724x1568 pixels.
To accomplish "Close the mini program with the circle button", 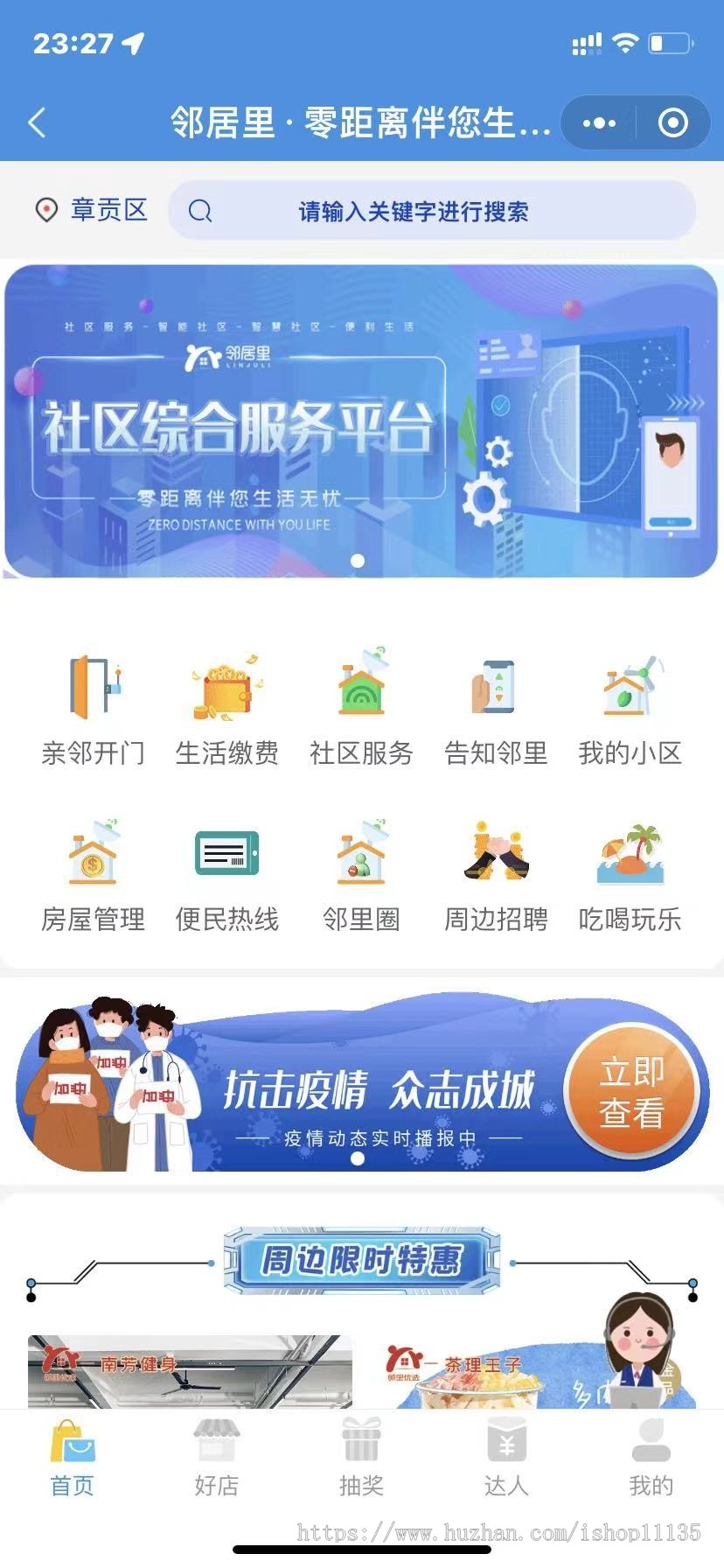I will (x=672, y=123).
